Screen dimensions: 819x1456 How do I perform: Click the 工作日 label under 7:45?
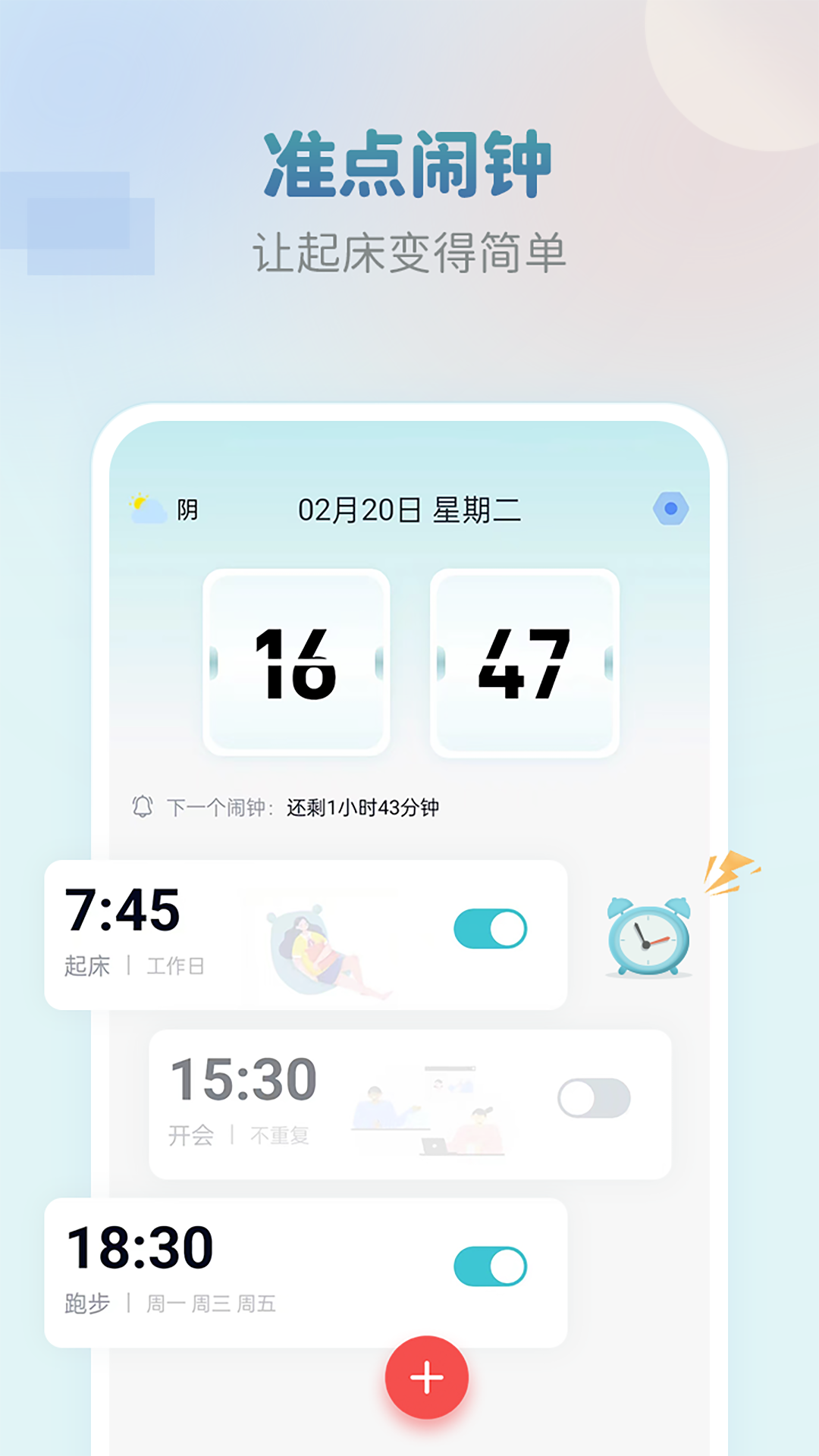175,965
